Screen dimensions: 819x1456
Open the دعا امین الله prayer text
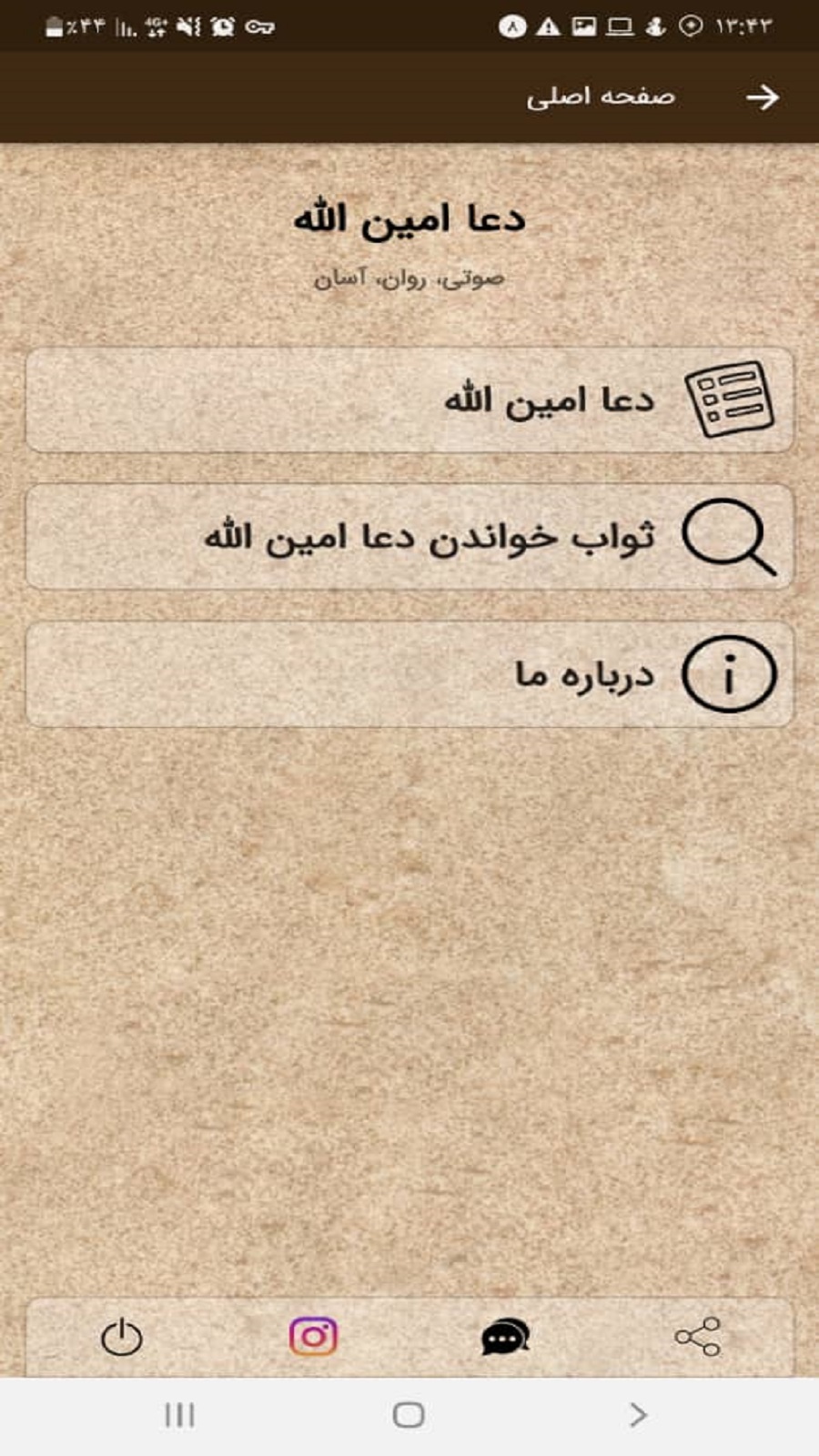409,400
